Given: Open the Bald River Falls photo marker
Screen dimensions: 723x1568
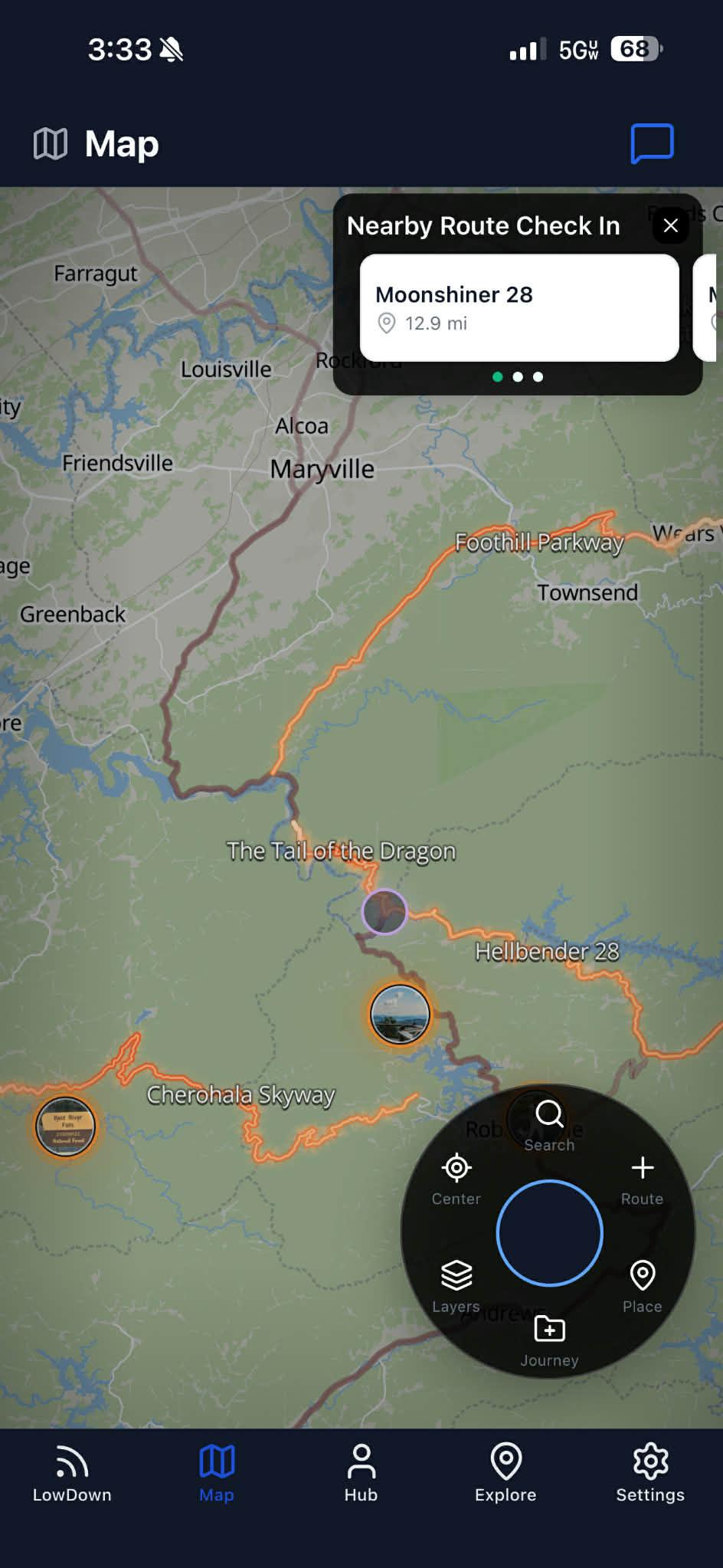Looking at the screenshot, I should [64, 1127].
